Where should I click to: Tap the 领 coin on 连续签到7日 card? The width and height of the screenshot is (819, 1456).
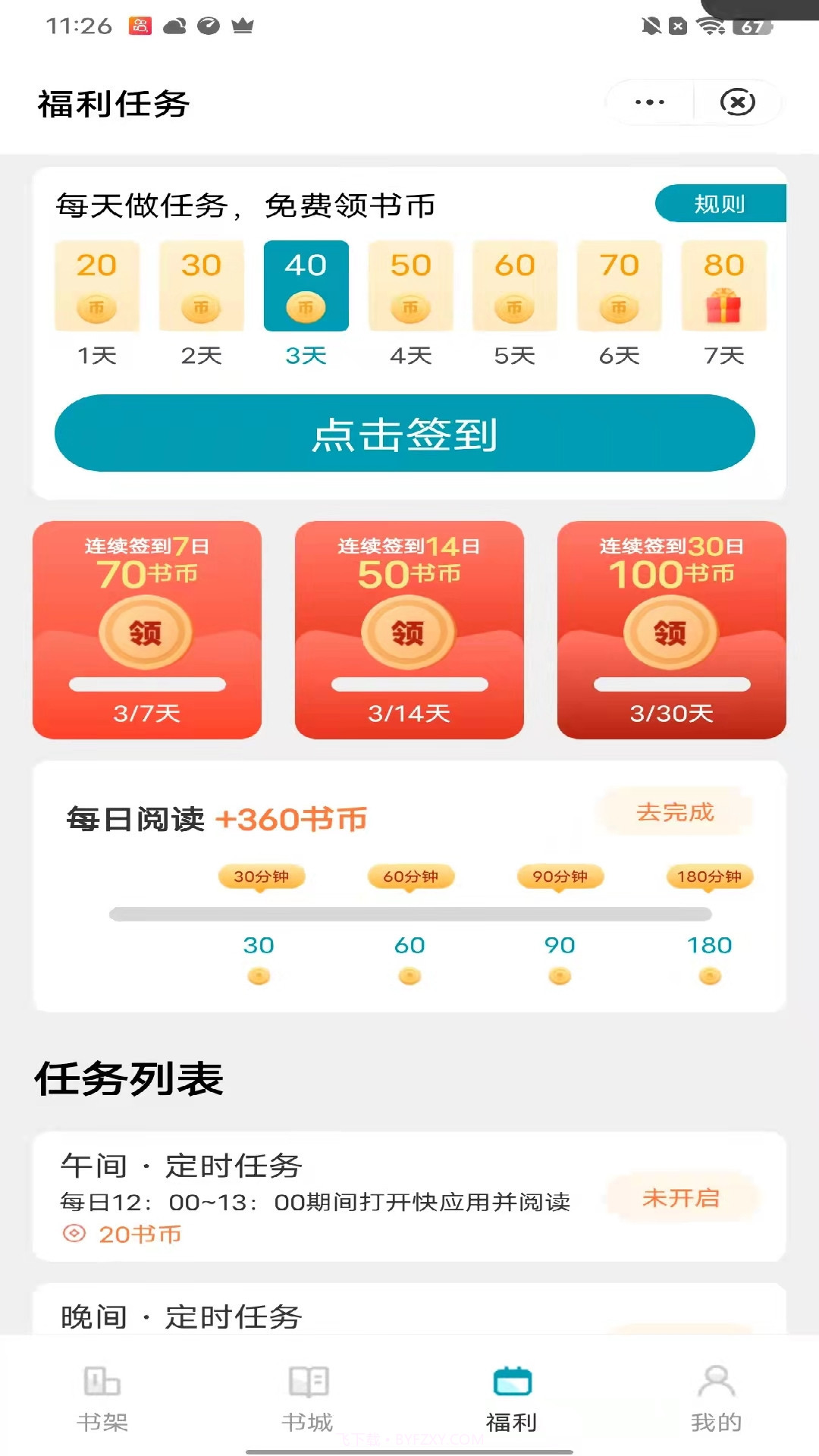point(147,633)
